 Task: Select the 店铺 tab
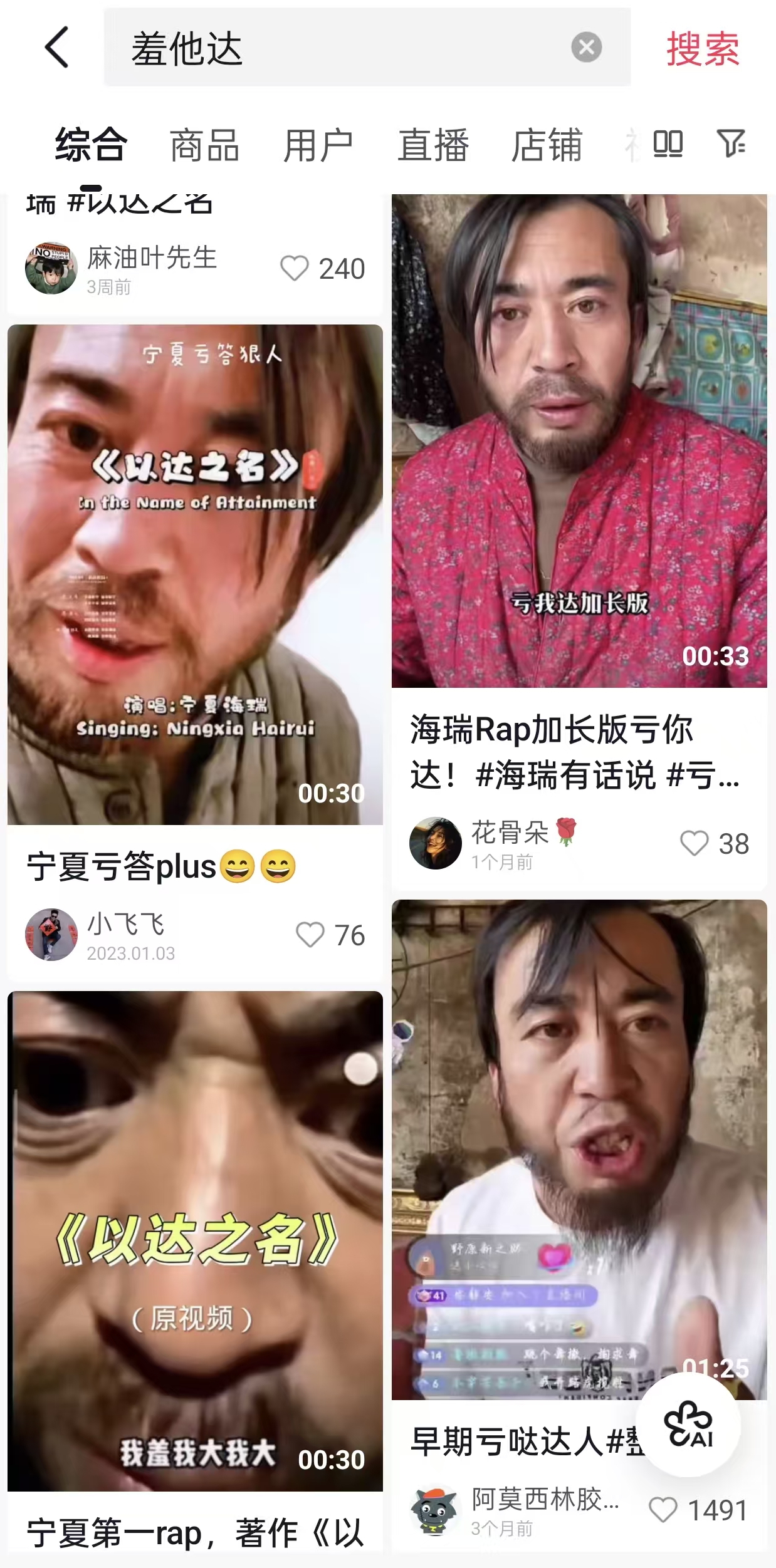pyautogui.click(x=547, y=145)
